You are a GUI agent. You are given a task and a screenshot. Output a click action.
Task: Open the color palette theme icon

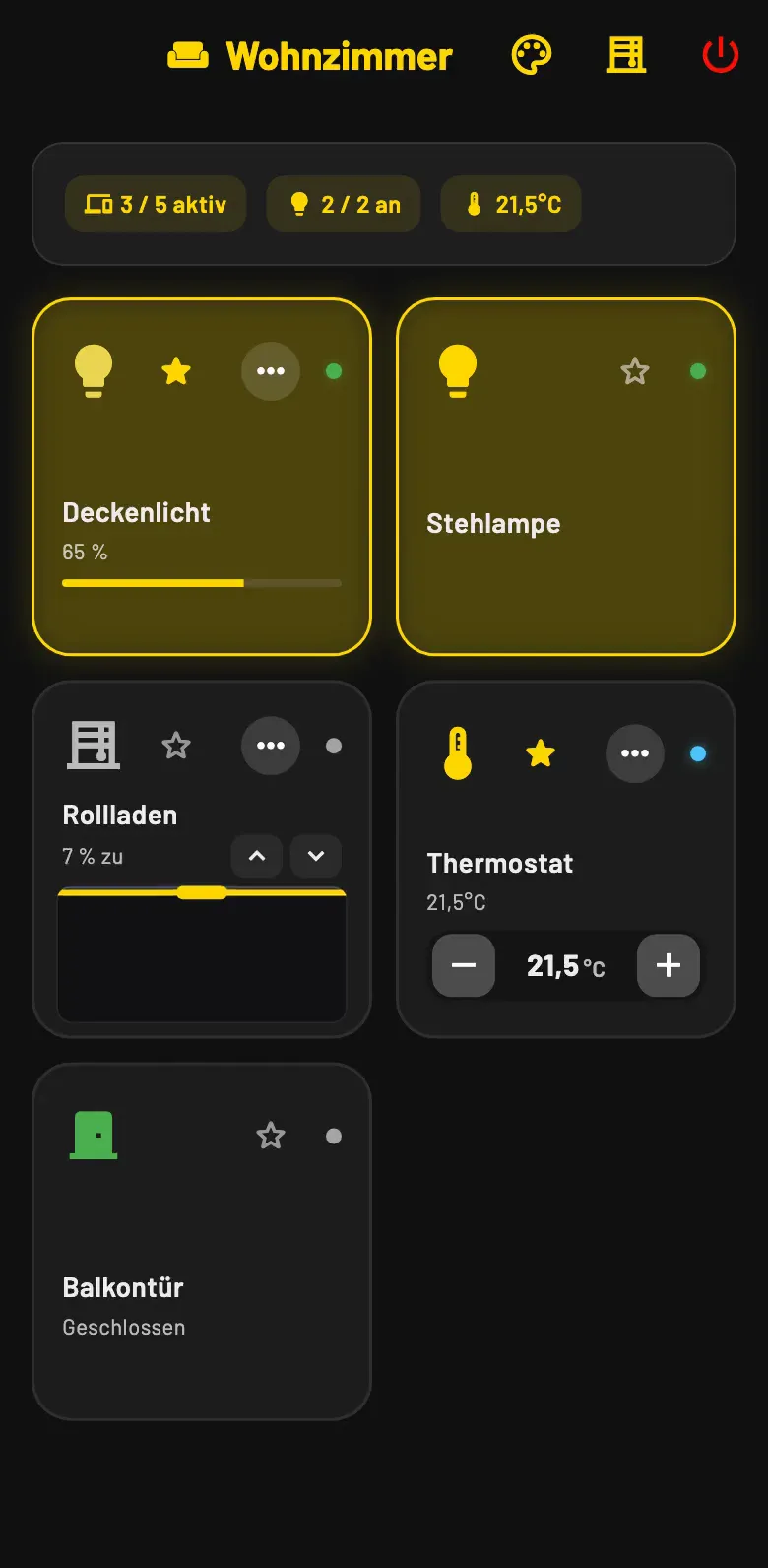(x=532, y=55)
